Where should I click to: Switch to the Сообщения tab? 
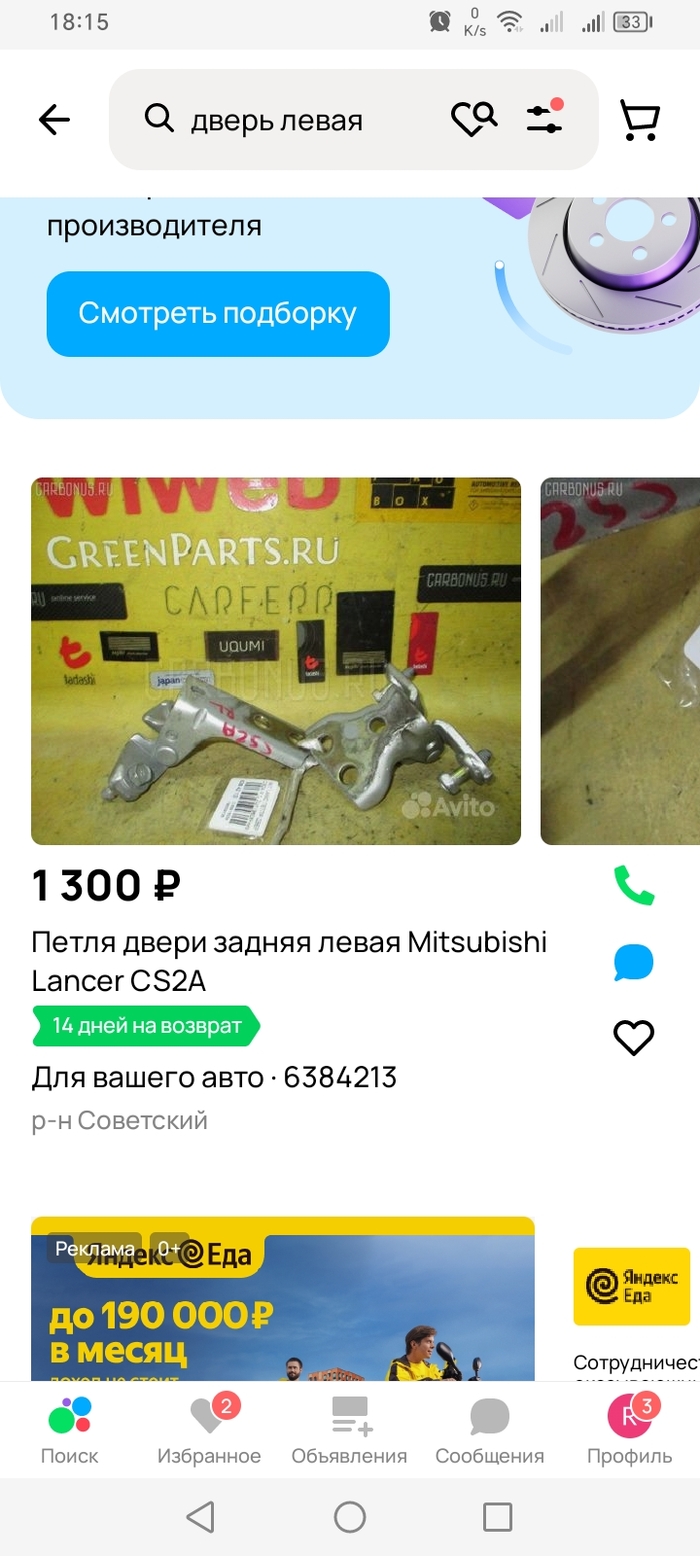(x=489, y=1431)
